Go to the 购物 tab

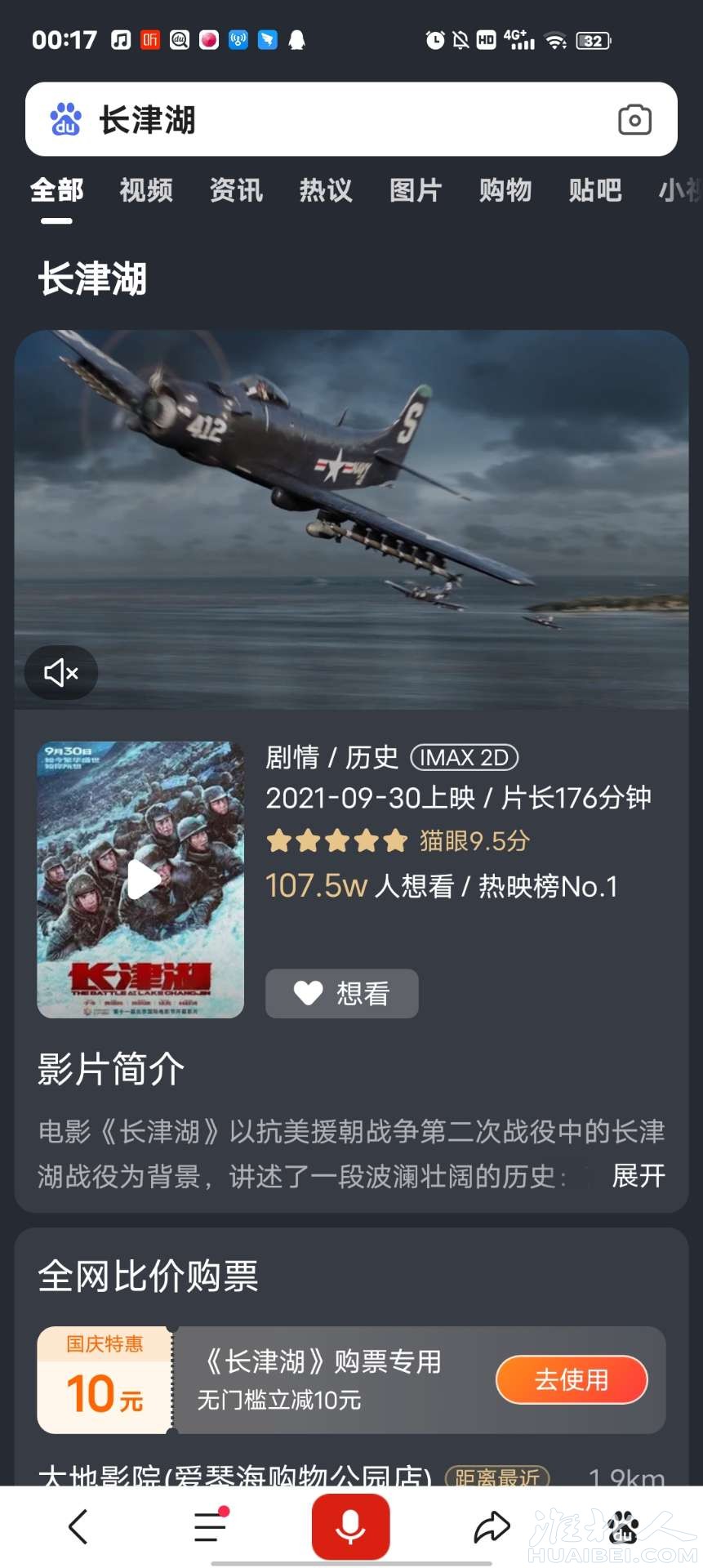[505, 191]
